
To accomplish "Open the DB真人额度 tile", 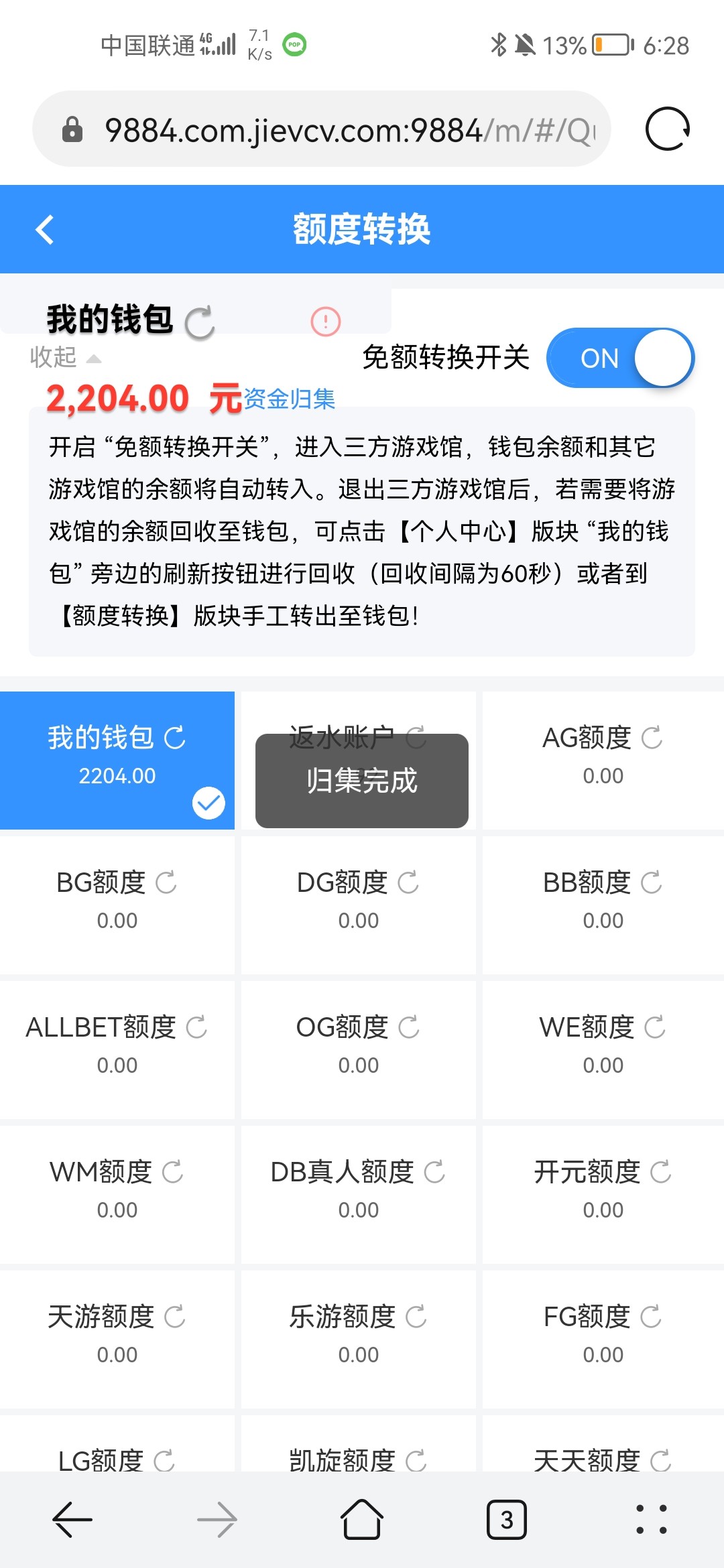I will (359, 1194).
